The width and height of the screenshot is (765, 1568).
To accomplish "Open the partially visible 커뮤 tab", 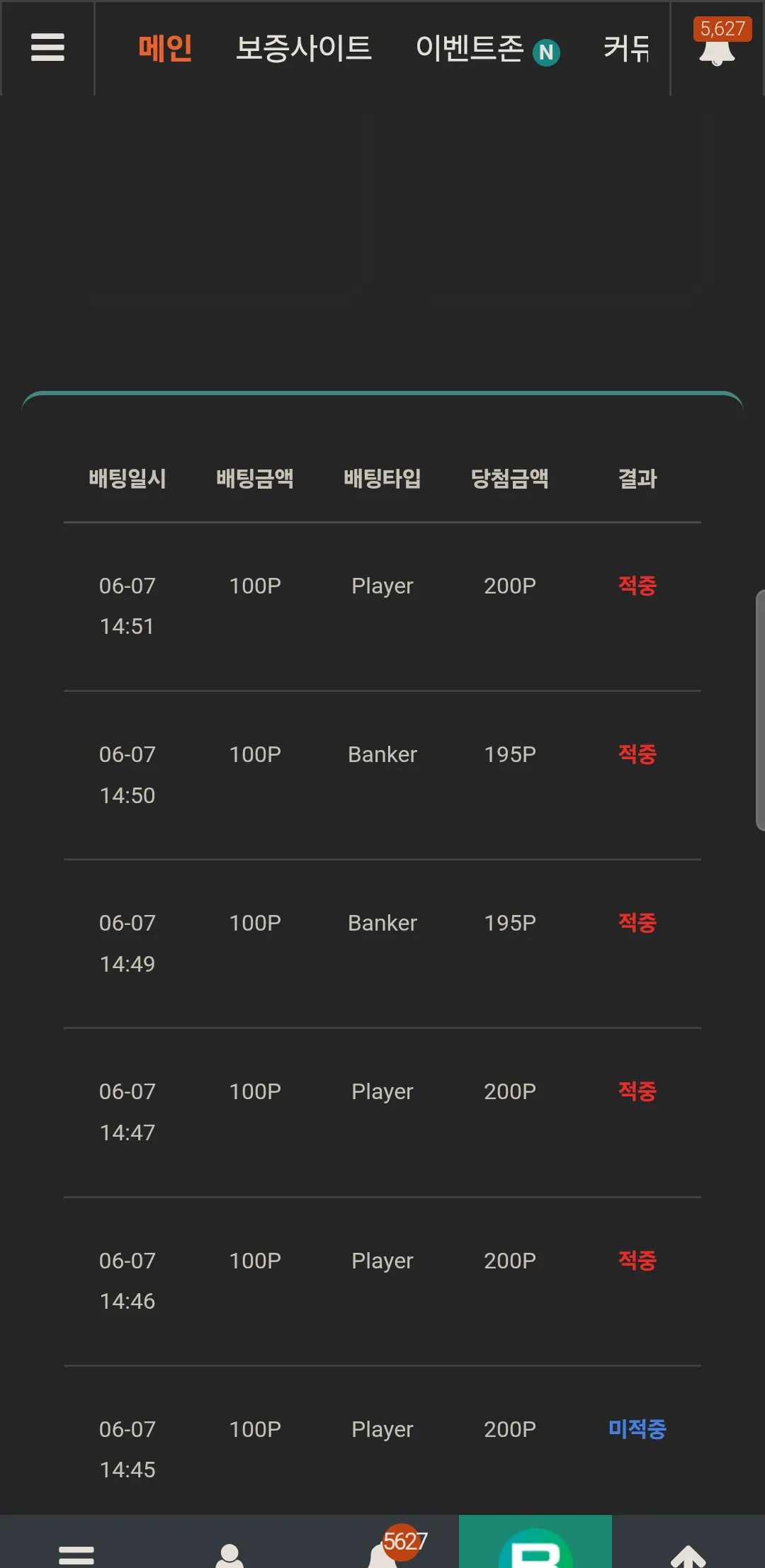I will (626, 48).
